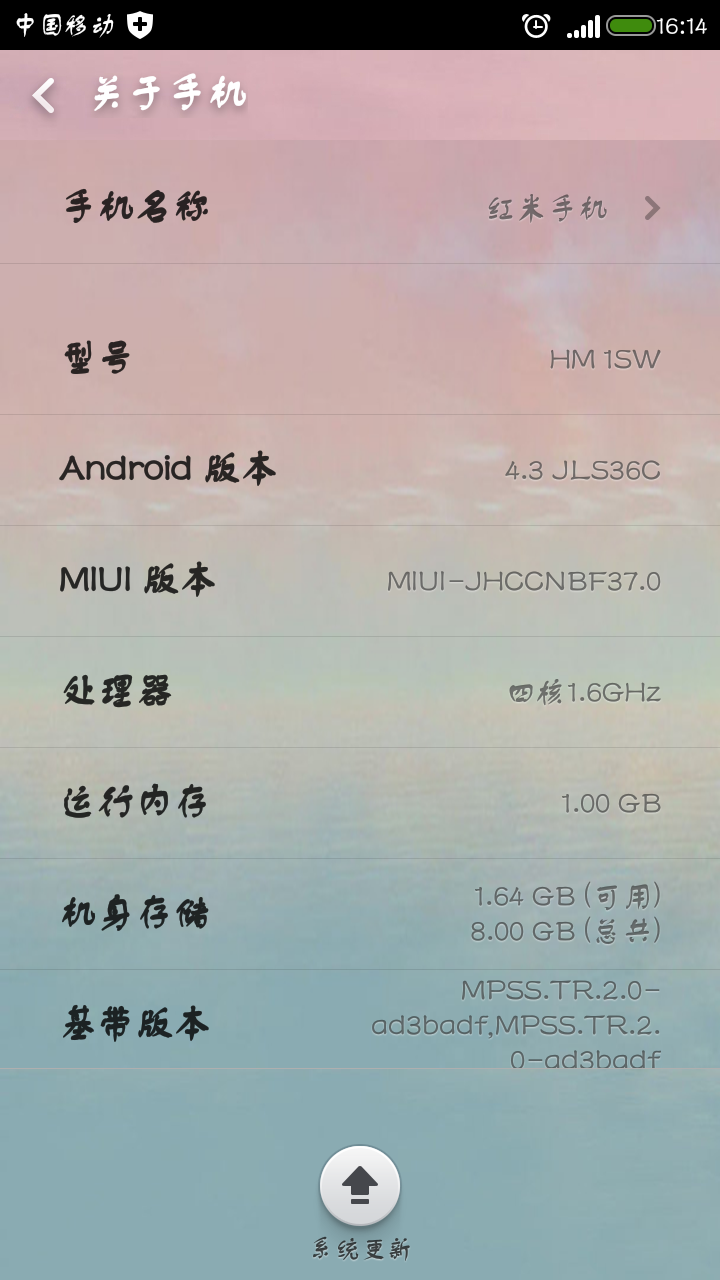Tap the MIUI 版本 row

(360, 581)
